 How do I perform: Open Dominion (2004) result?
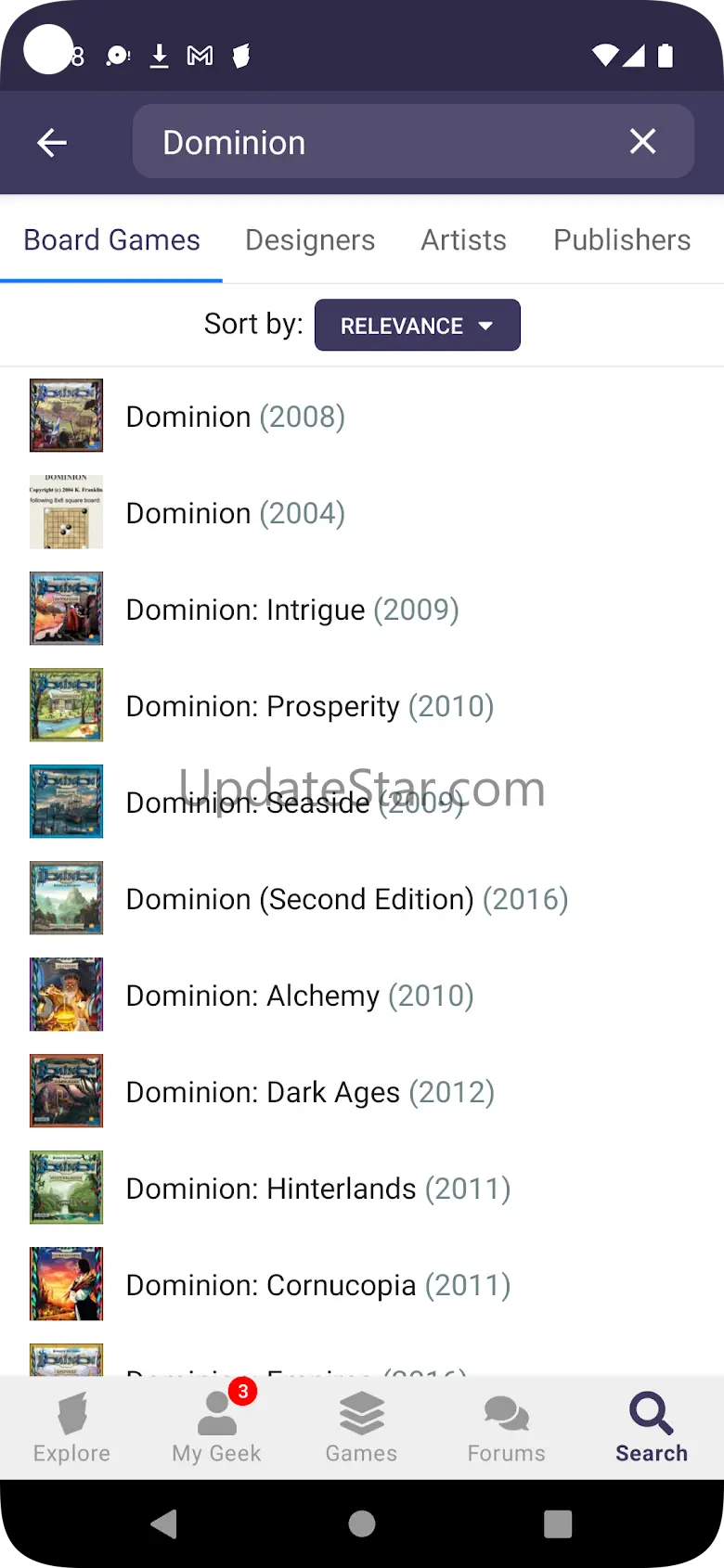coord(236,513)
